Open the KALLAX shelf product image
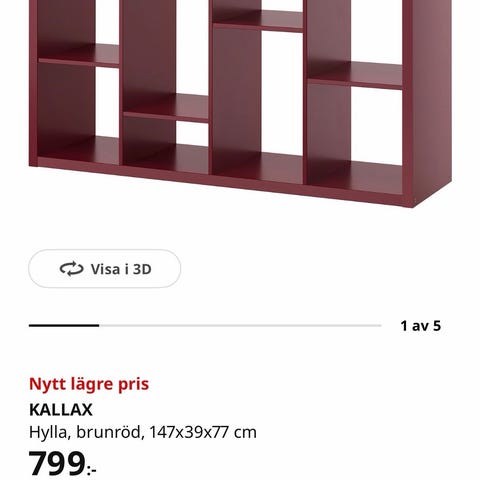This screenshot has width=480, height=480. (x=240, y=103)
